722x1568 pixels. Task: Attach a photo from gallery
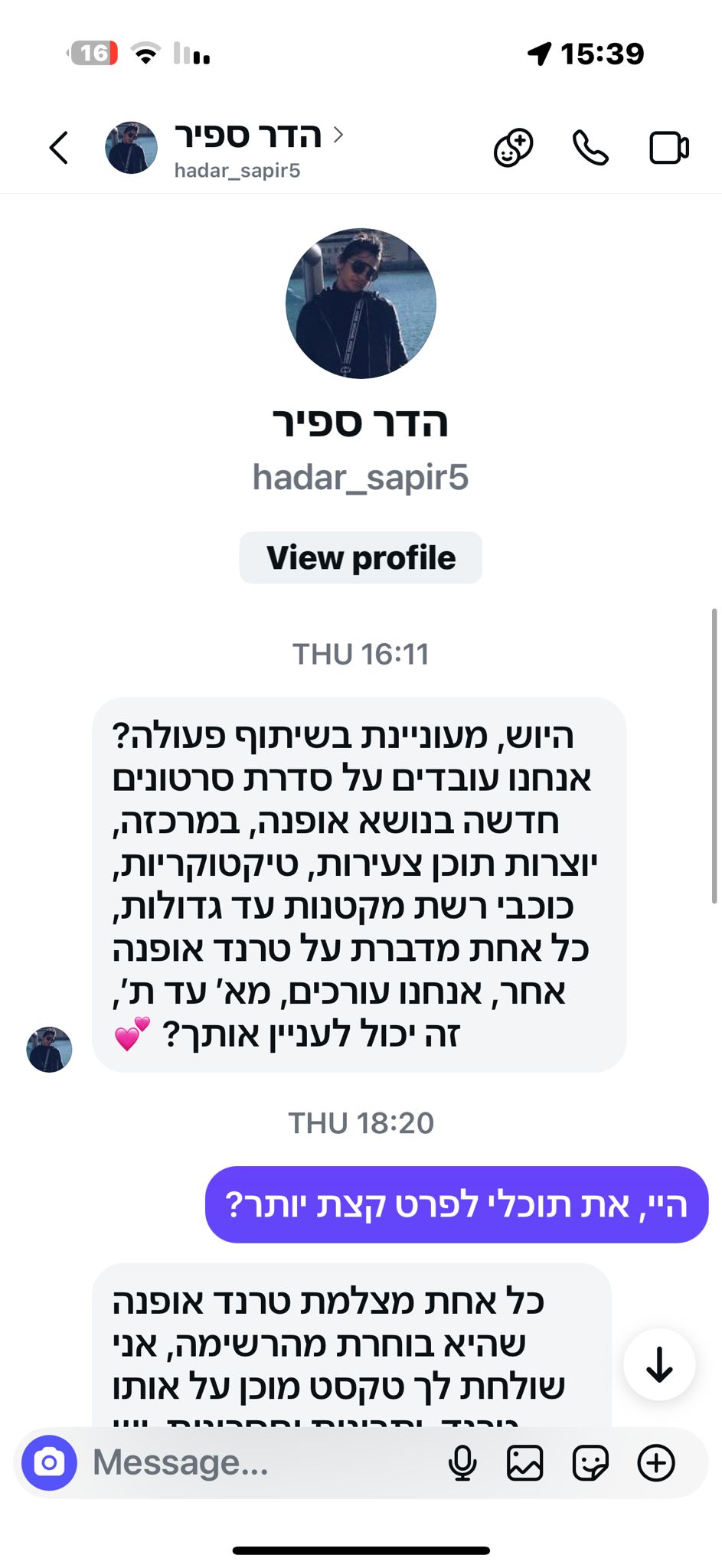point(525,1463)
